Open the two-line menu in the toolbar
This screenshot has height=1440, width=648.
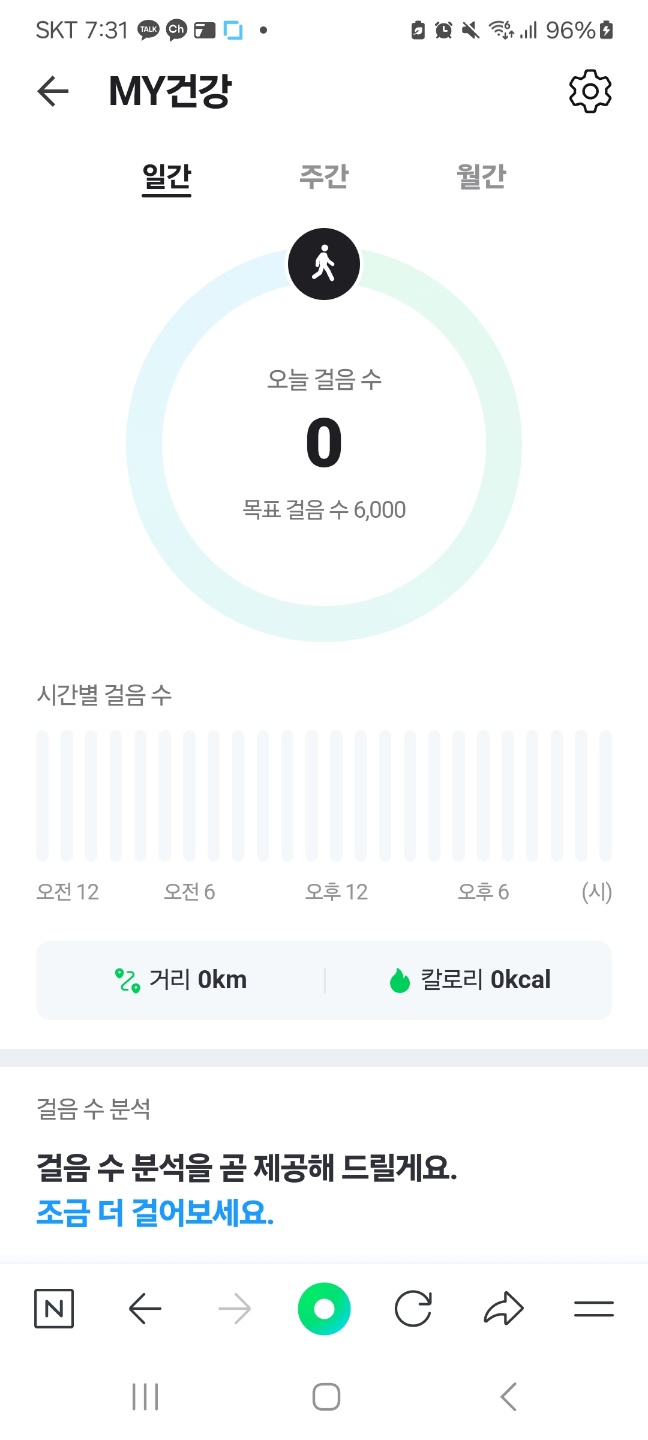(x=594, y=1309)
